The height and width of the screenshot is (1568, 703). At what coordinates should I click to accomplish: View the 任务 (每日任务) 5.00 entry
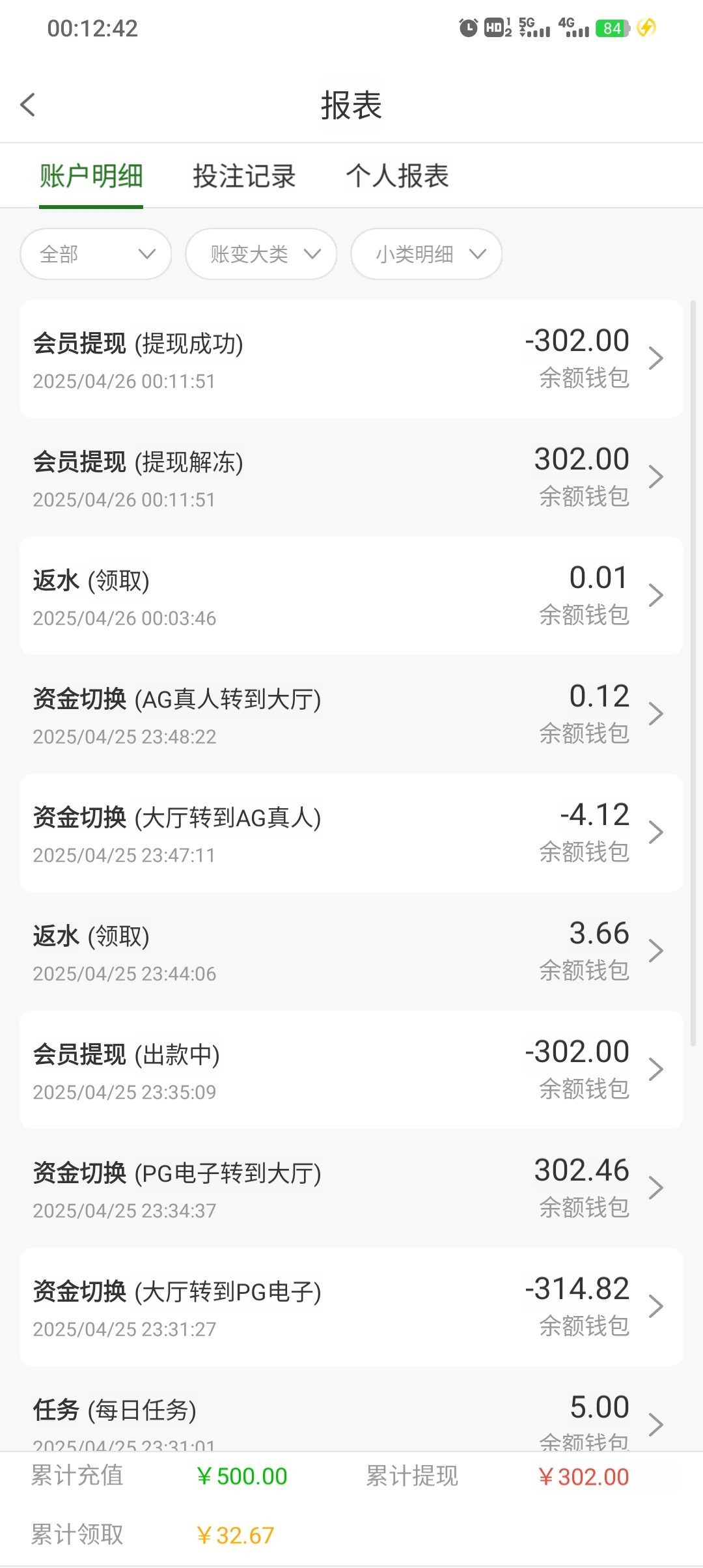point(351,1408)
